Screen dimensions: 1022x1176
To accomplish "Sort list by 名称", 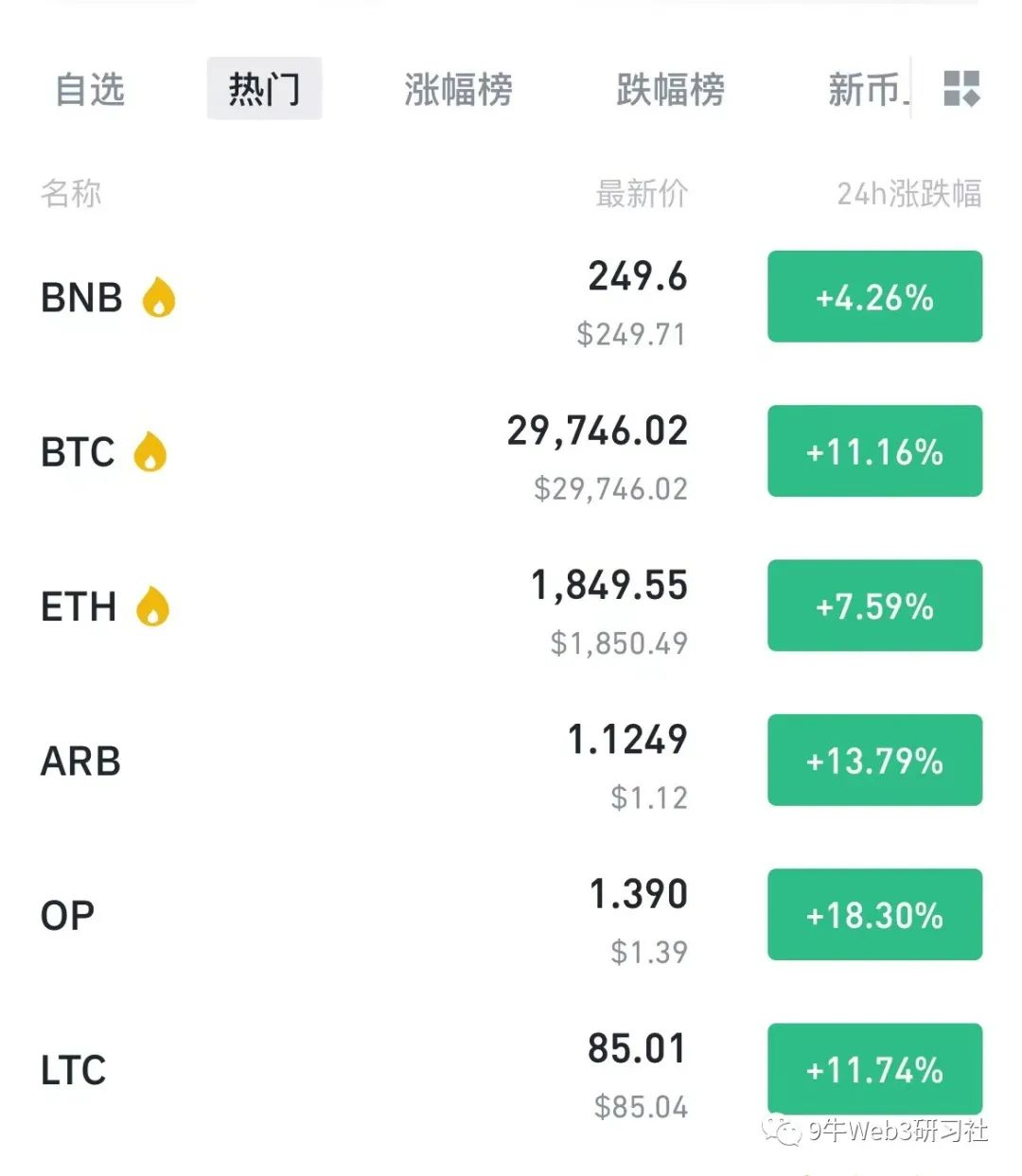I will click(71, 194).
